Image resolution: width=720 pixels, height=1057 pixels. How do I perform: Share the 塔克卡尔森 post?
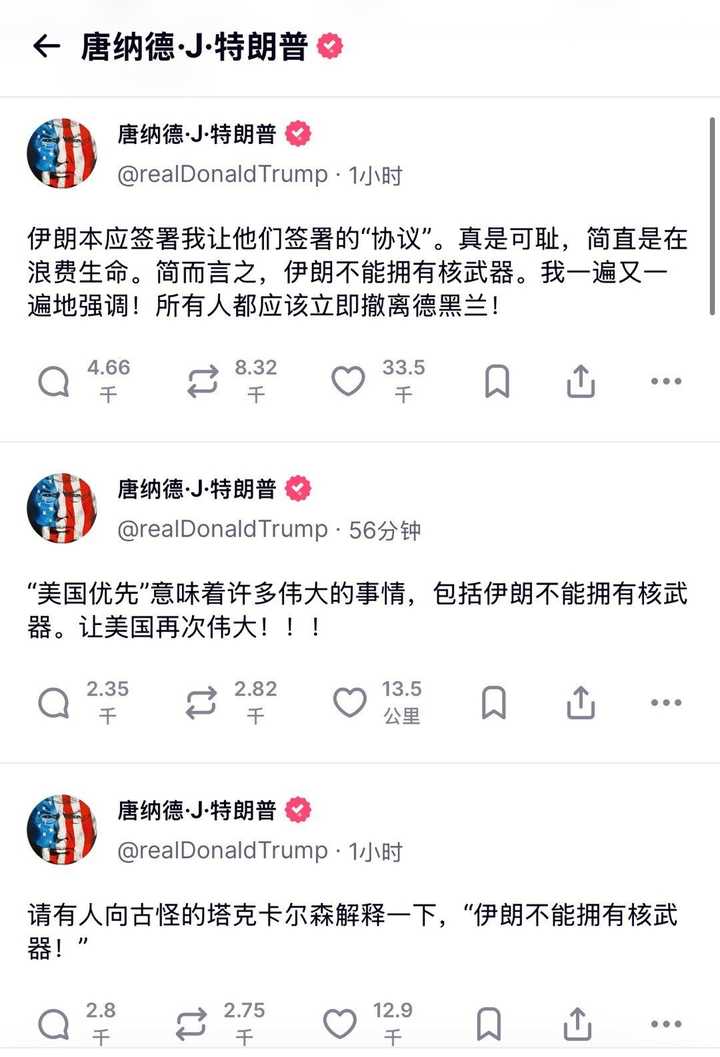tap(576, 1024)
